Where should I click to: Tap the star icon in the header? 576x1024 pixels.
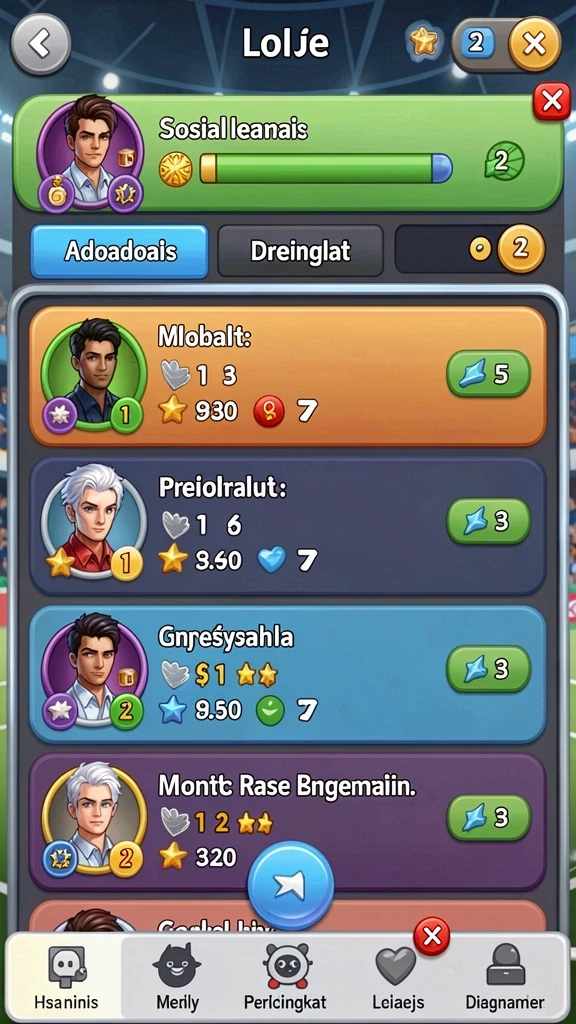tap(423, 42)
